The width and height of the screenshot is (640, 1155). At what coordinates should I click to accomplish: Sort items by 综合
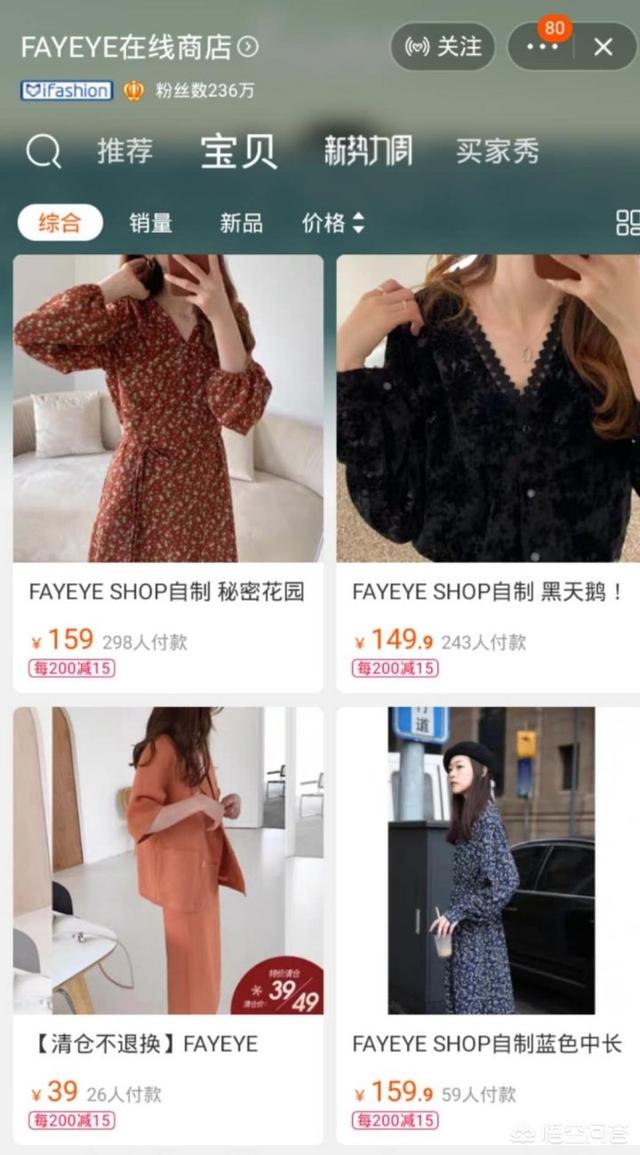point(60,222)
